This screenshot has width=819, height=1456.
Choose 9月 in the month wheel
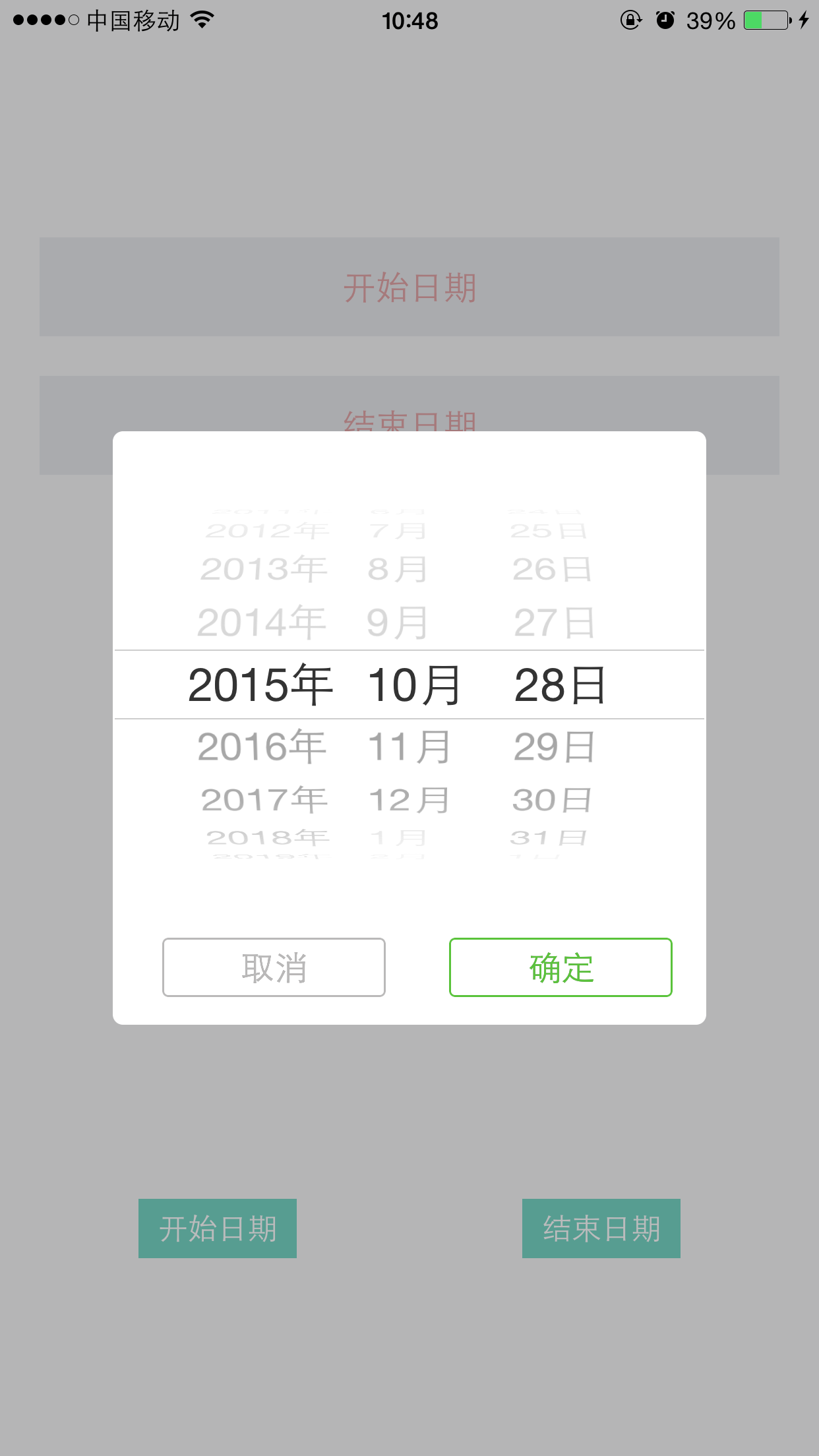point(398,622)
